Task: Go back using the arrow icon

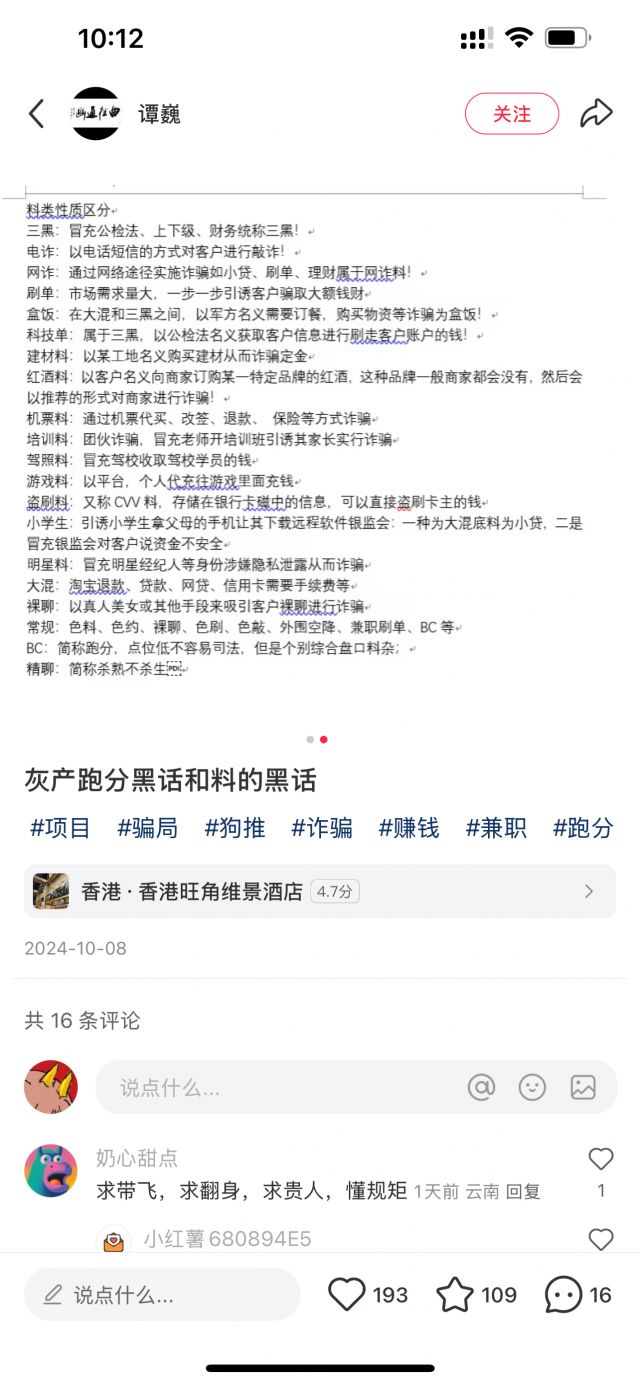Action: (x=37, y=114)
